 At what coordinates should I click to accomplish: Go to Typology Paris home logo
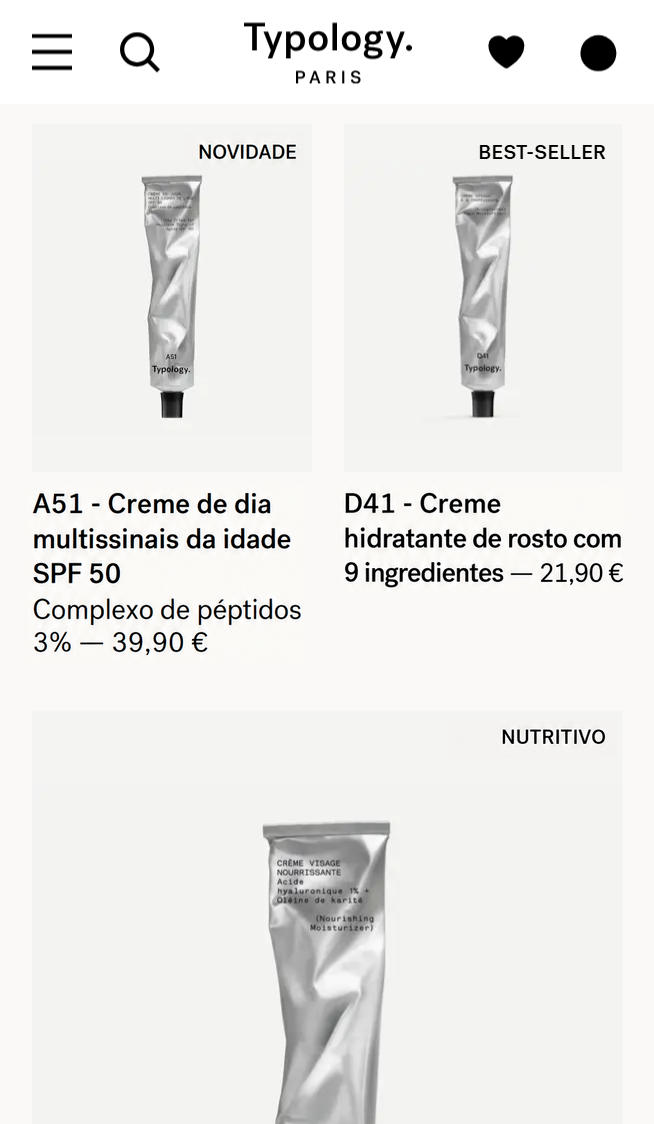tap(328, 52)
